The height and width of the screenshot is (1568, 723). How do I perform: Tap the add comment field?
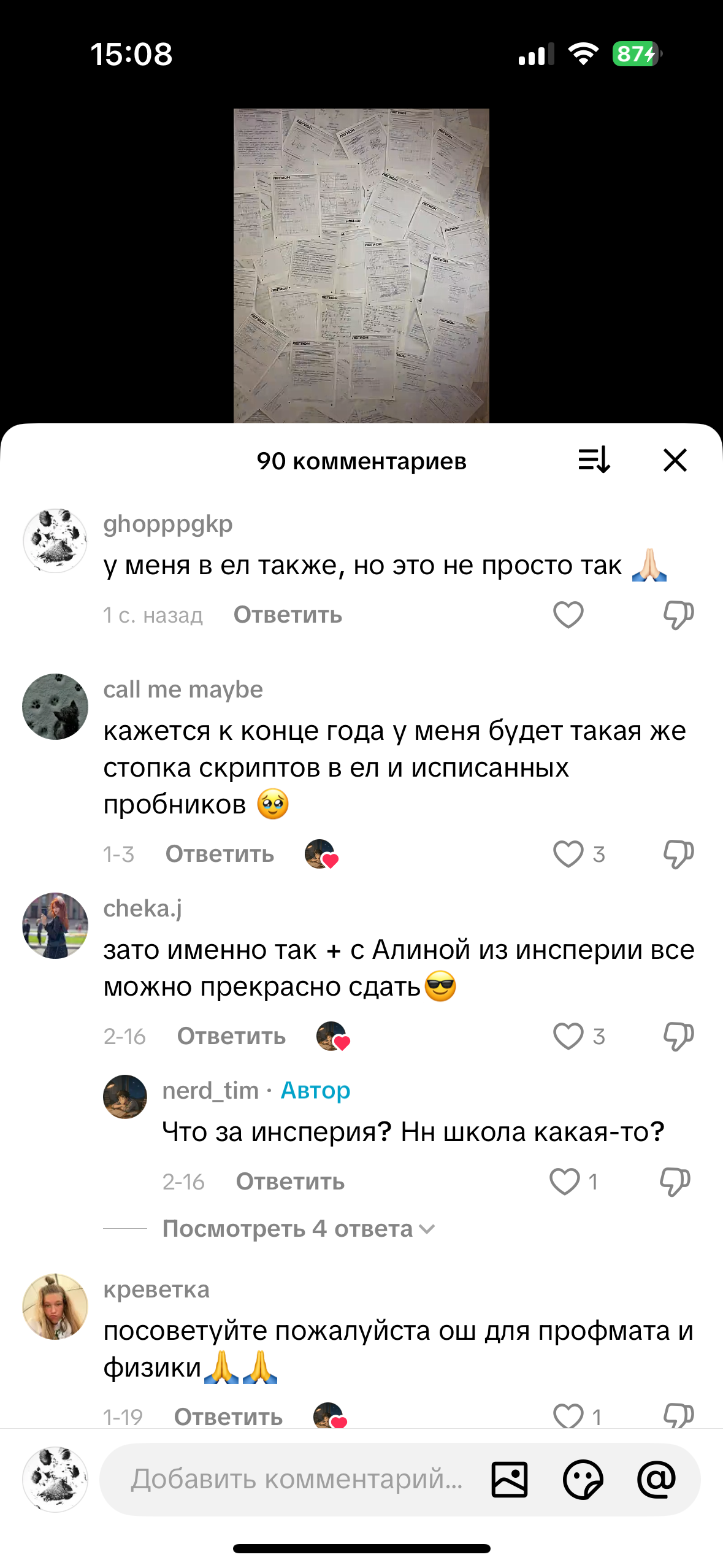click(297, 1479)
